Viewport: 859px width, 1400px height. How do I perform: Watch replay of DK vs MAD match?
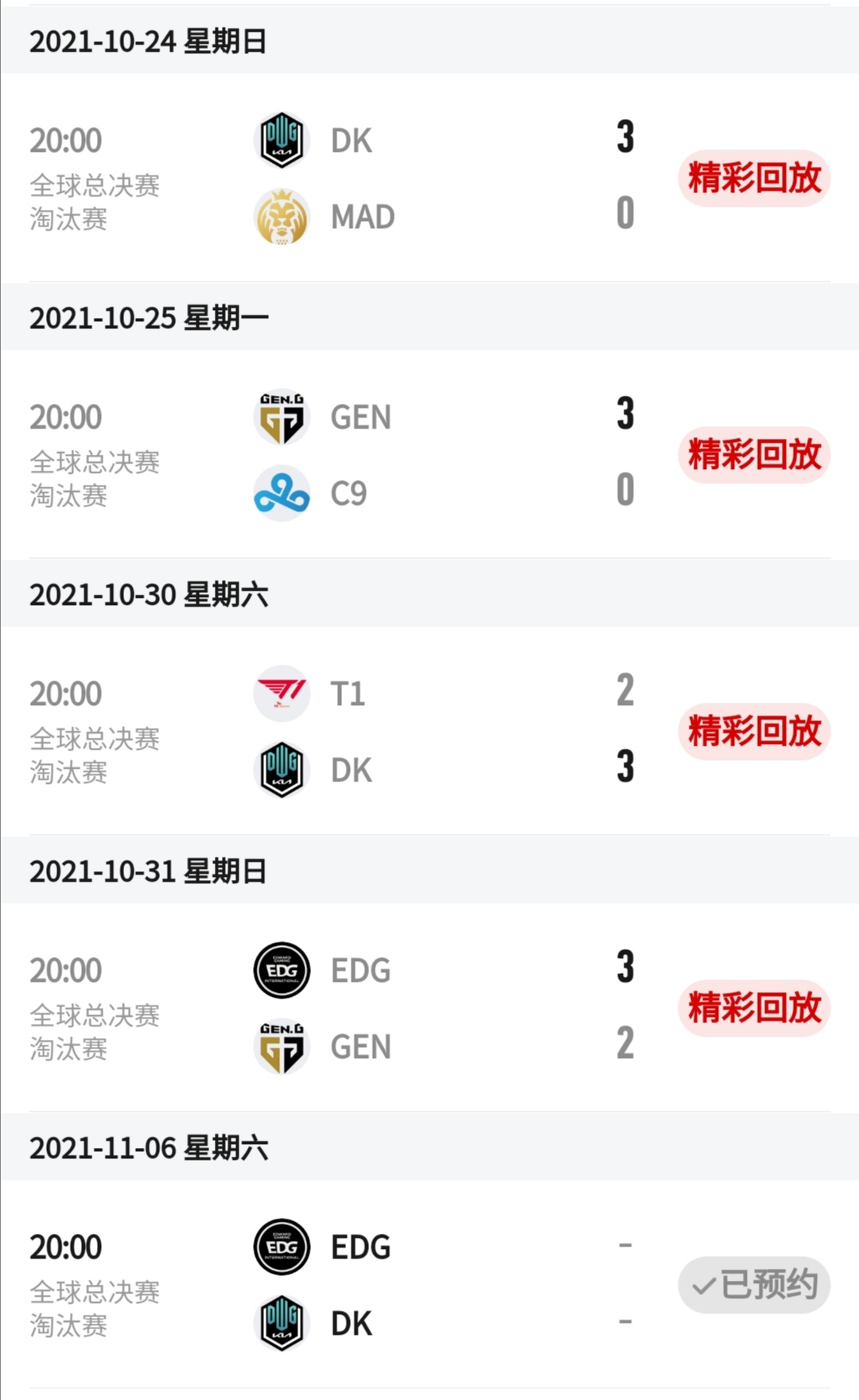753,178
